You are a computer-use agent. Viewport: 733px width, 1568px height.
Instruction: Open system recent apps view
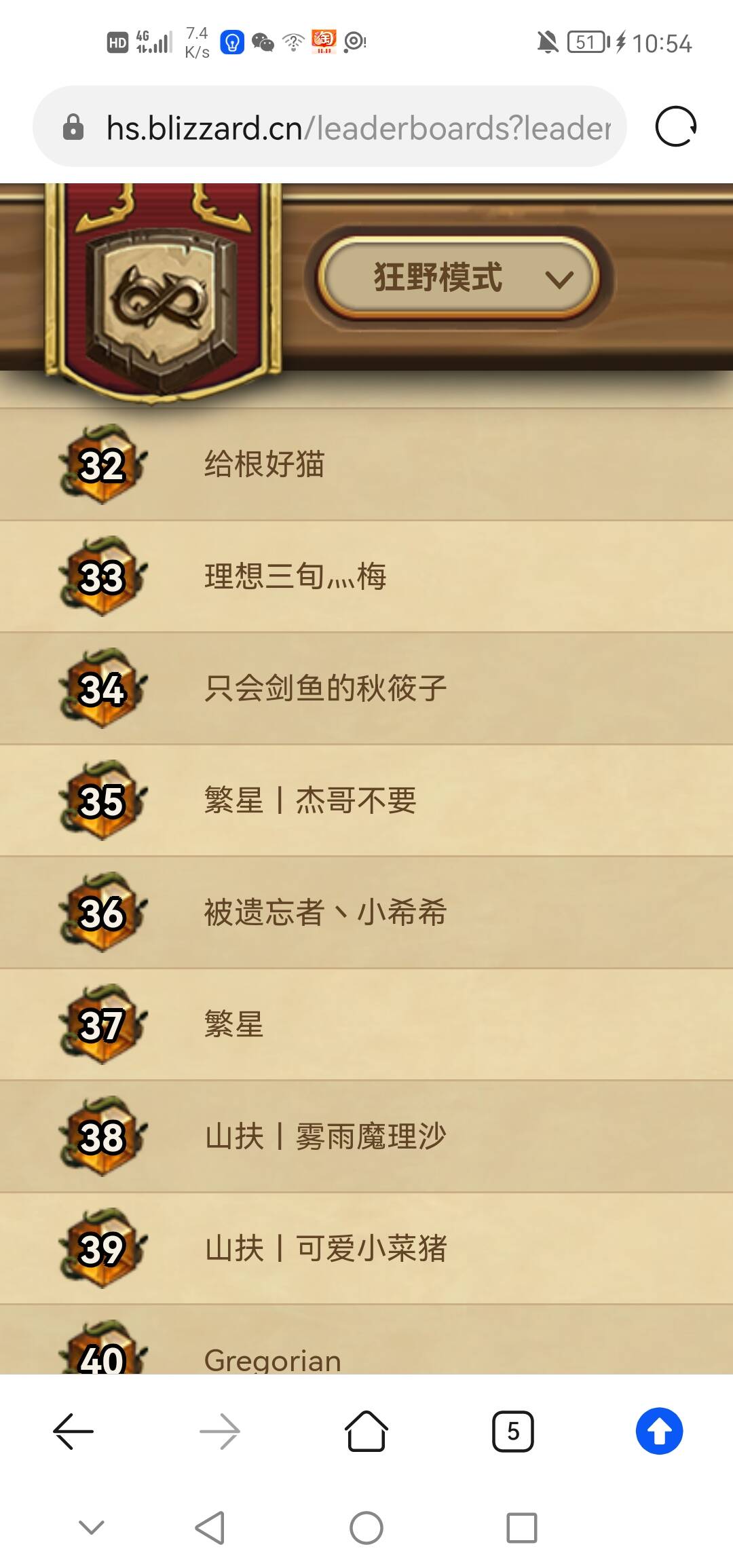521,1527
